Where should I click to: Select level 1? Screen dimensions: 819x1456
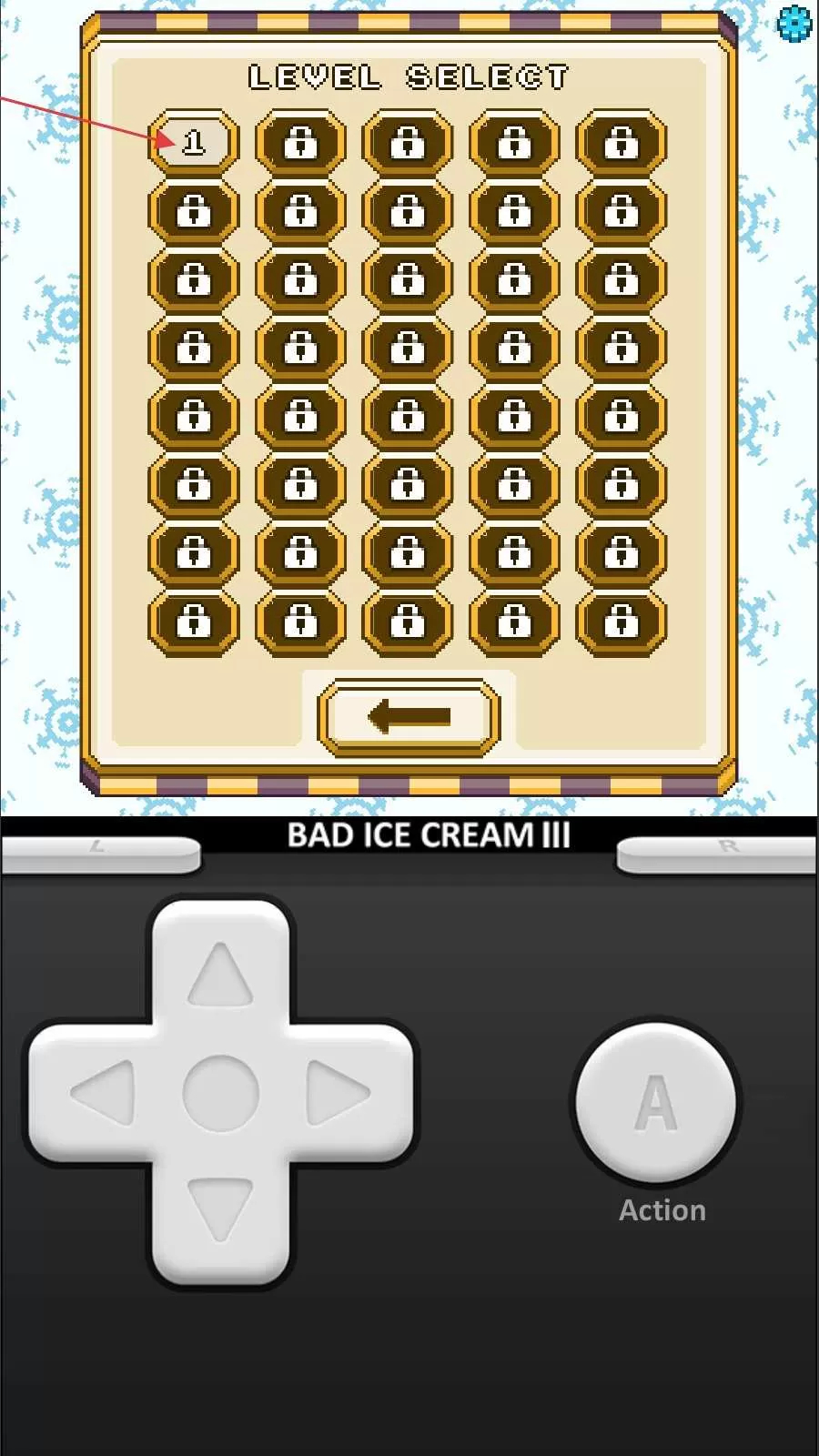[193, 143]
